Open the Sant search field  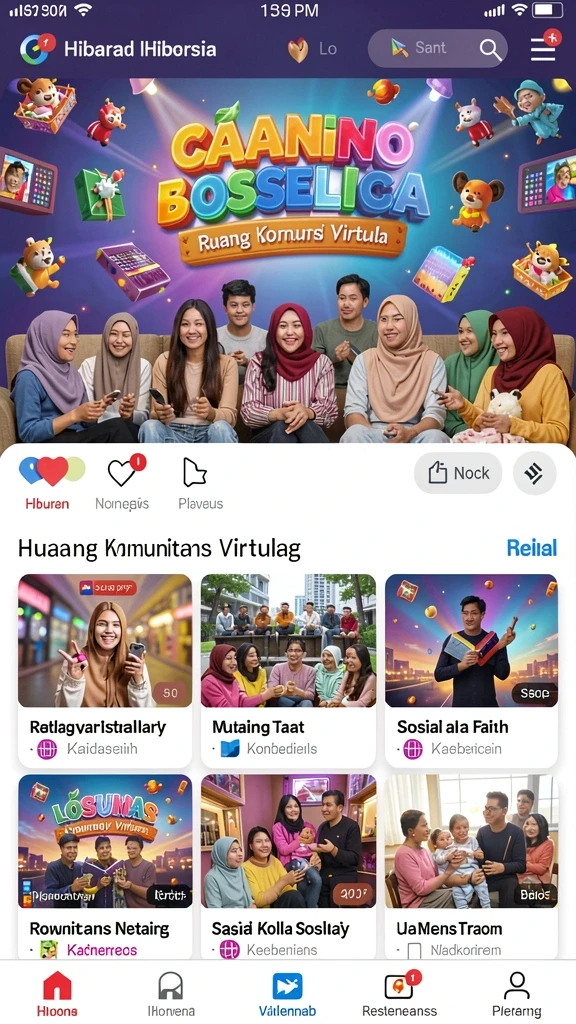[x=438, y=48]
